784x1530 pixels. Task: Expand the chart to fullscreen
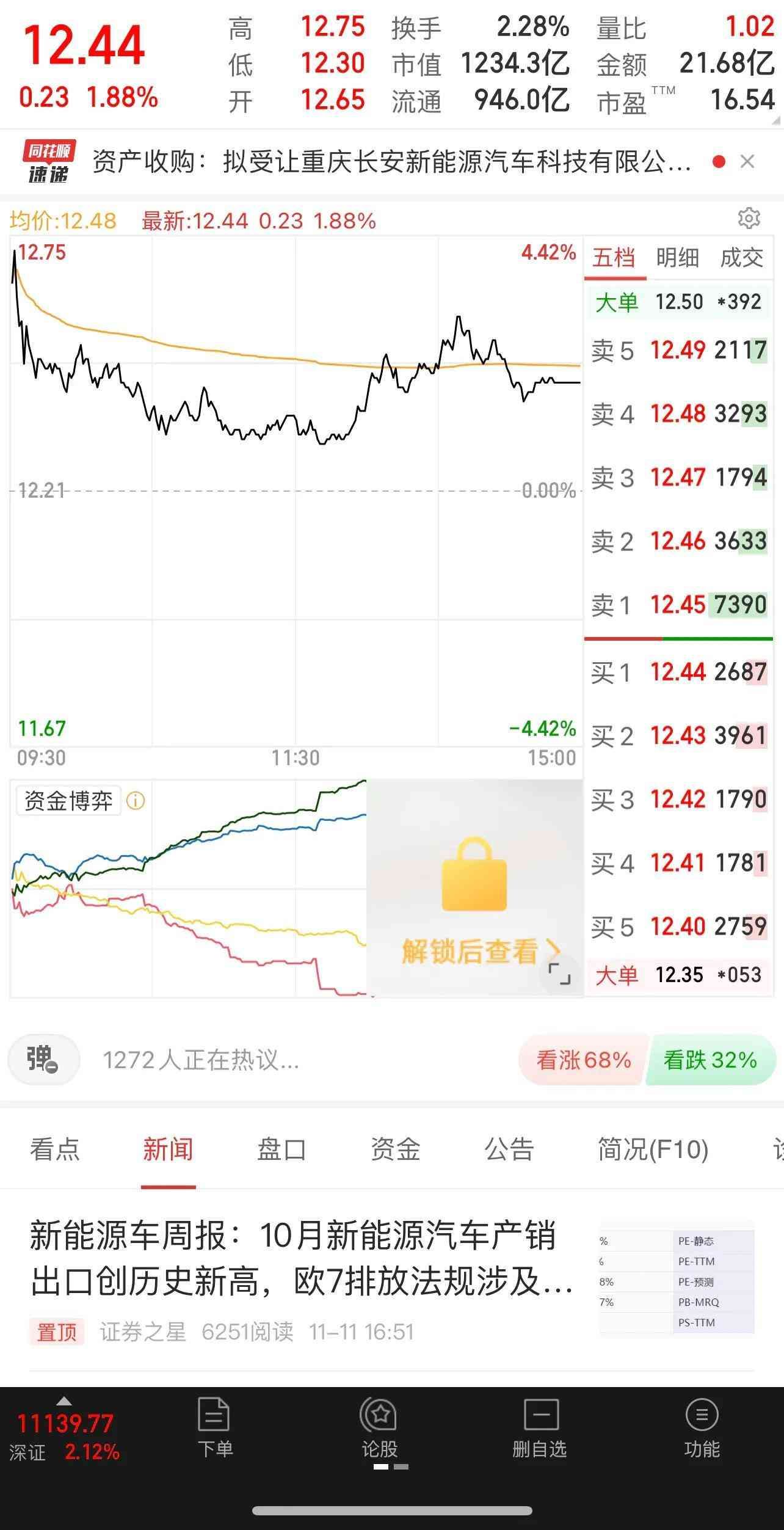click(x=559, y=974)
